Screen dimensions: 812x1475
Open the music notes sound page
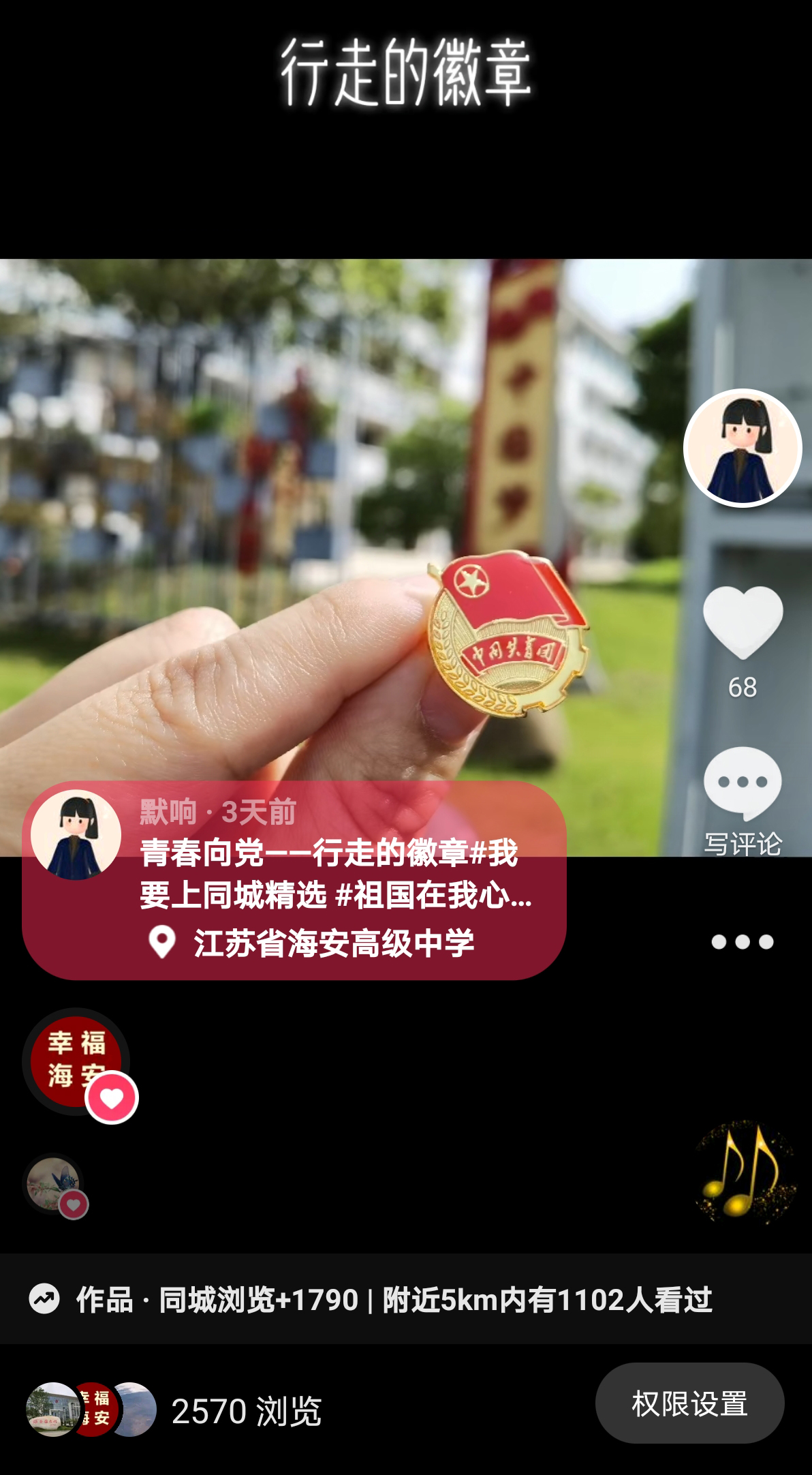pyautogui.click(x=745, y=1172)
